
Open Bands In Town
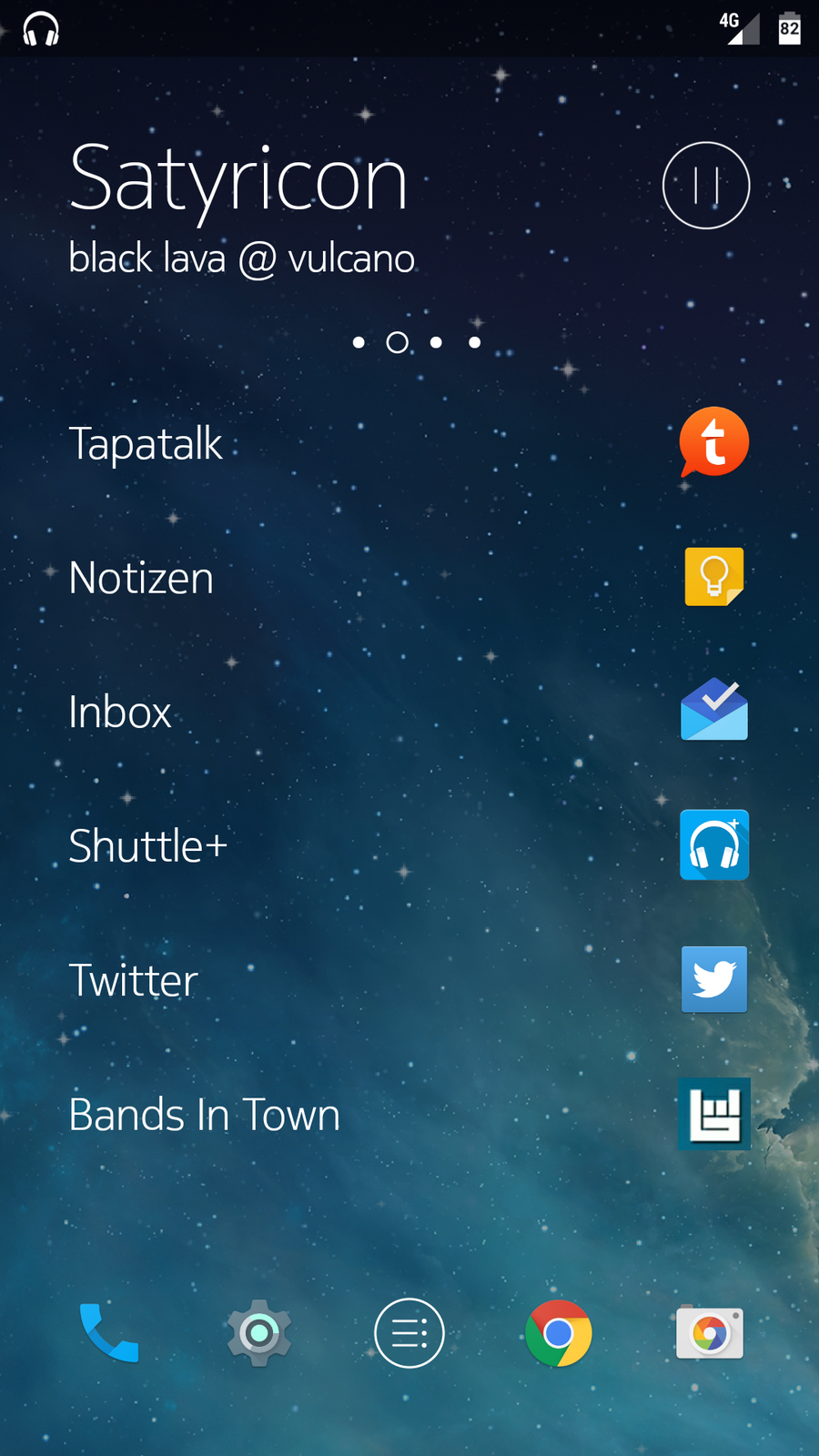tap(713, 1113)
